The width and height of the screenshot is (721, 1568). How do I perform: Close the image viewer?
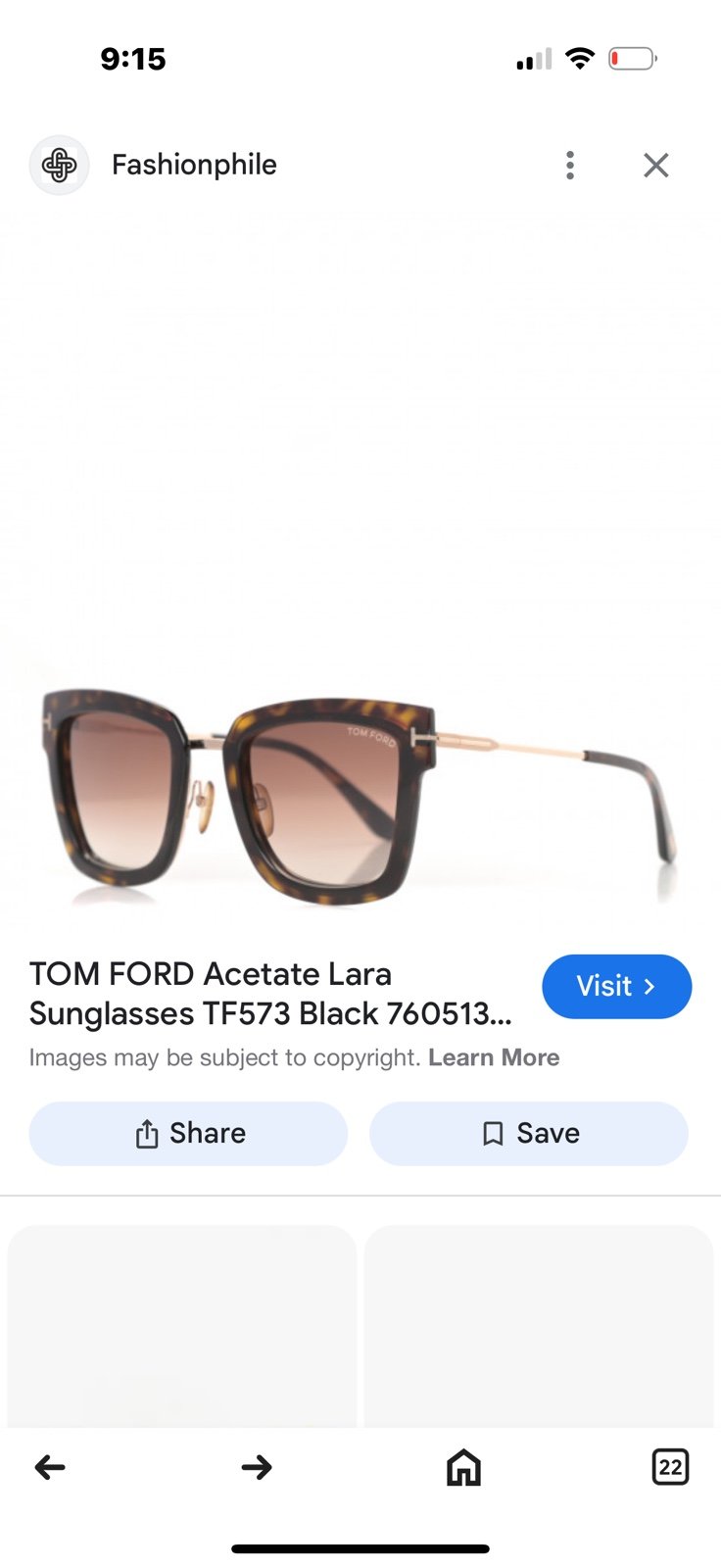click(656, 165)
